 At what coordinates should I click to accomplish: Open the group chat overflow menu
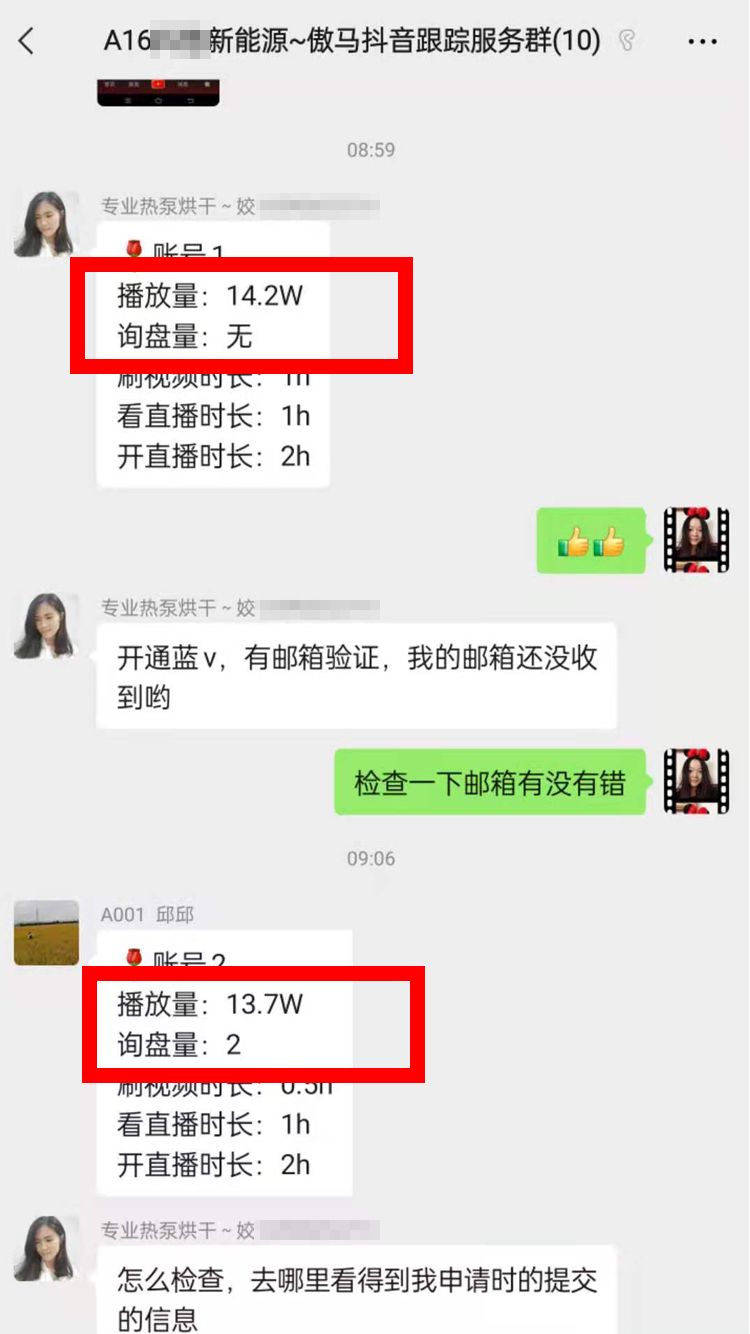(703, 42)
